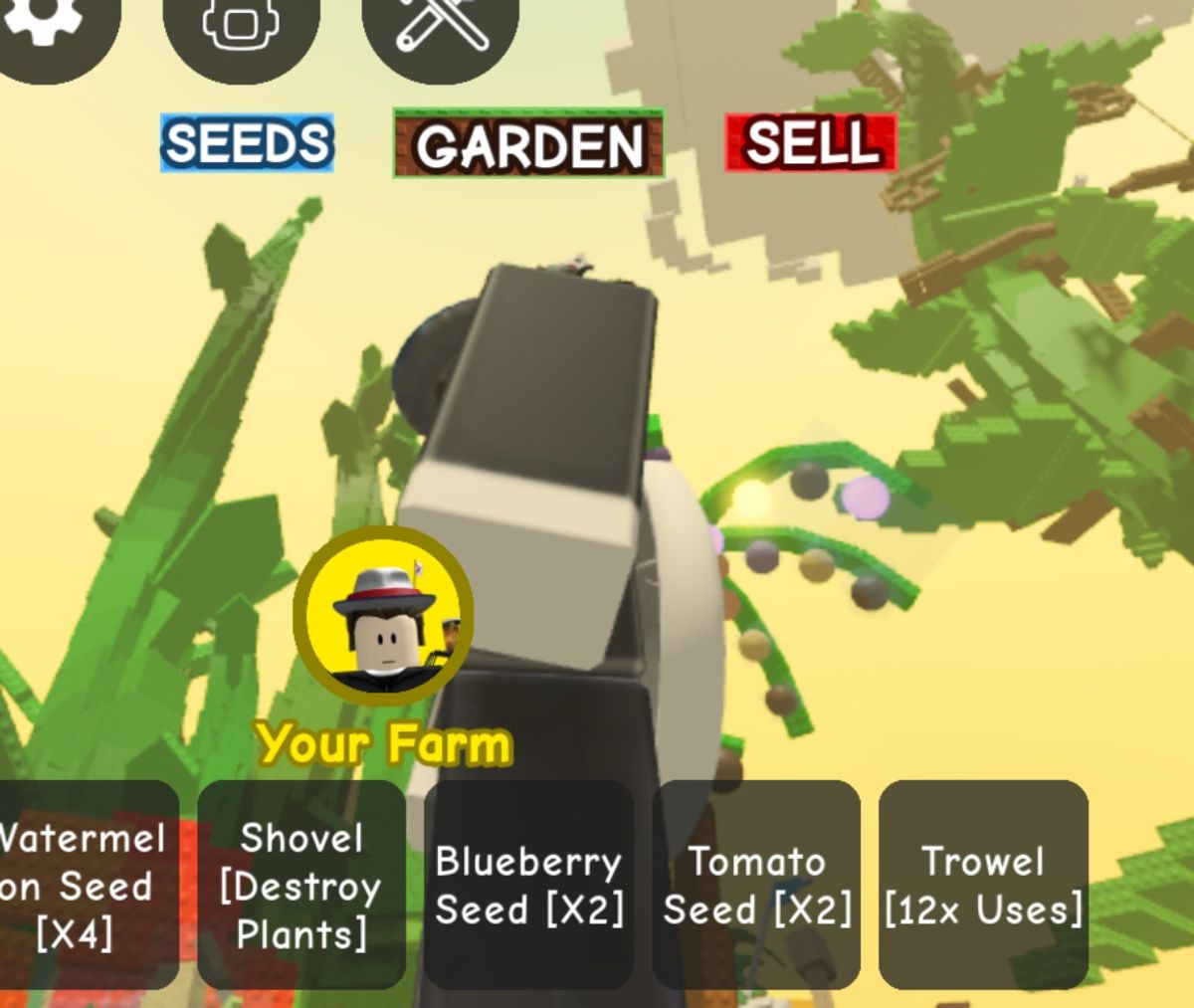The image size is (1194, 1008).
Task: Select the Blueberry Seed slot
Action: click(x=528, y=886)
